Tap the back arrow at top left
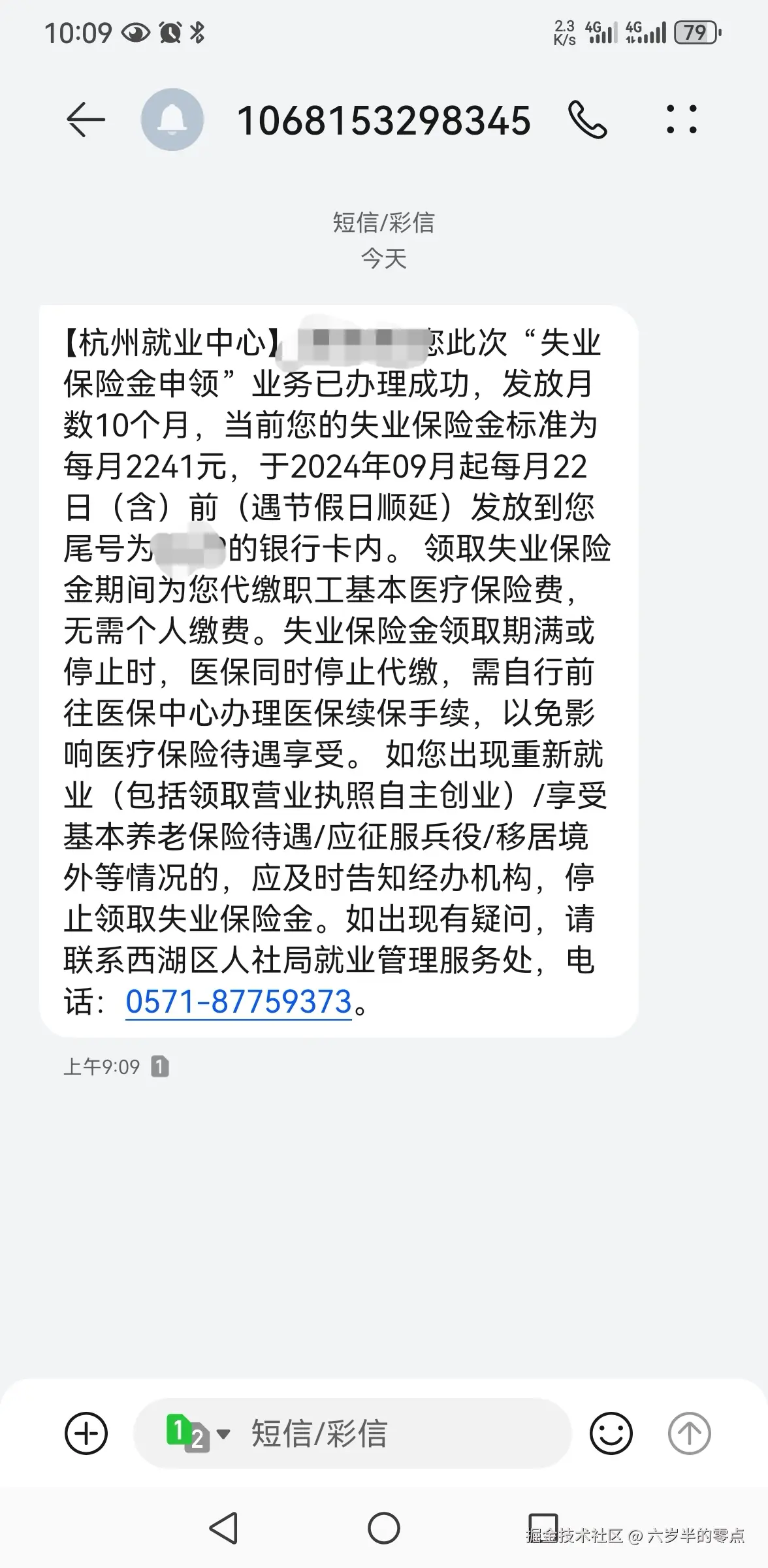Viewport: 768px width, 1568px height. (86, 120)
